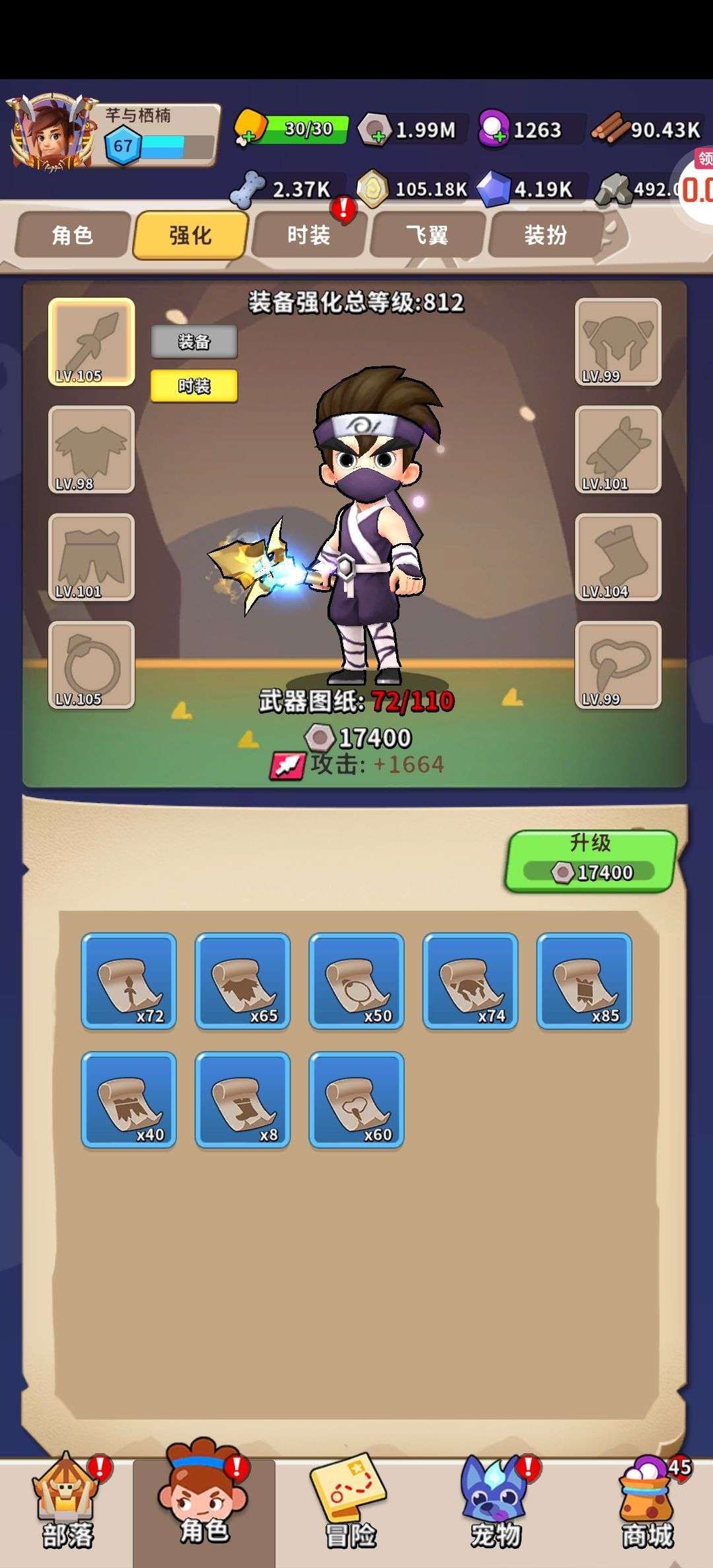Tap the blueprint scroll x72
The height and width of the screenshot is (1568, 713).
click(x=129, y=981)
